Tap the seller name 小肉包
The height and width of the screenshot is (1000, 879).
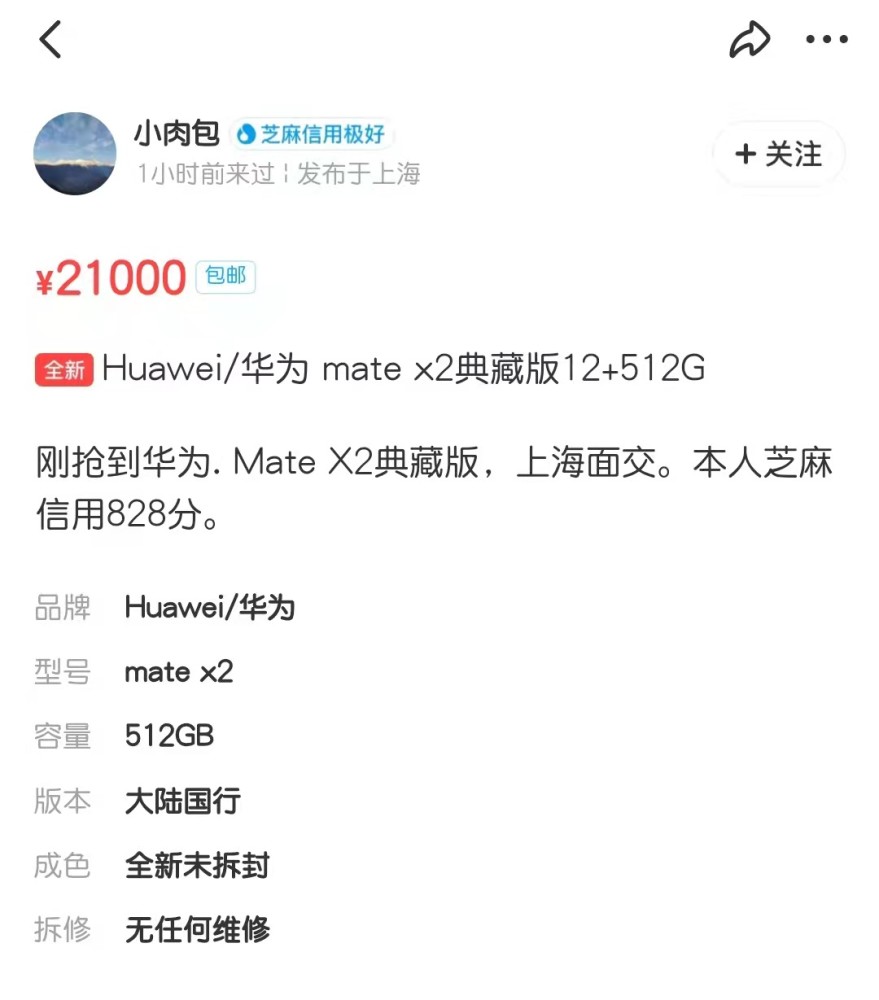(x=176, y=133)
